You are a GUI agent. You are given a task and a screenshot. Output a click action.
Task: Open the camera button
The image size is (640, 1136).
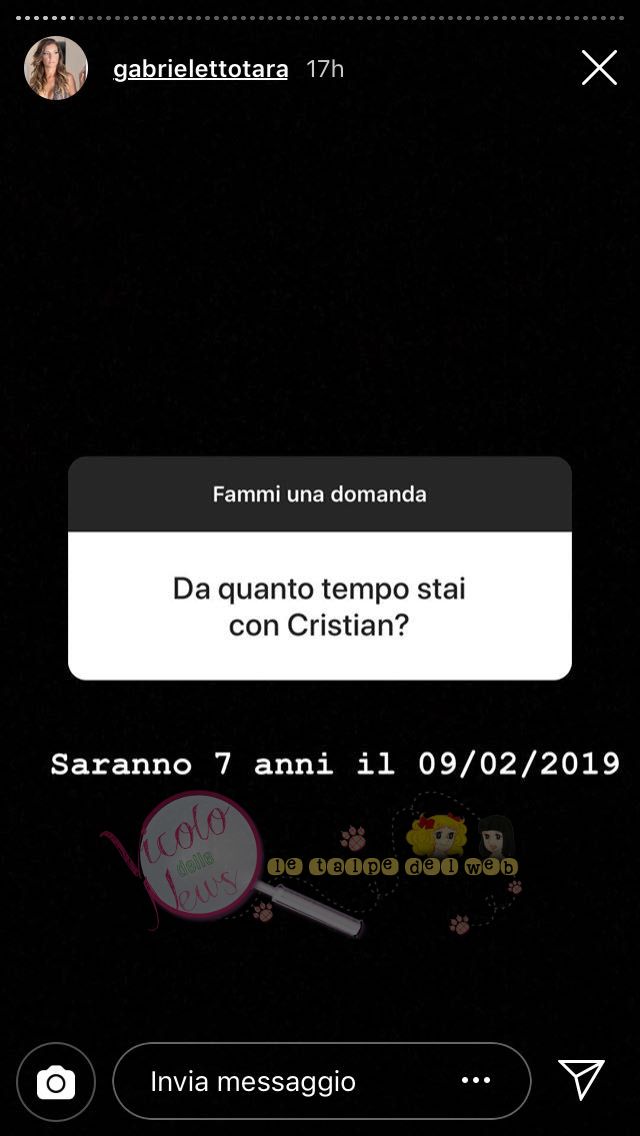pyautogui.click(x=56, y=1081)
